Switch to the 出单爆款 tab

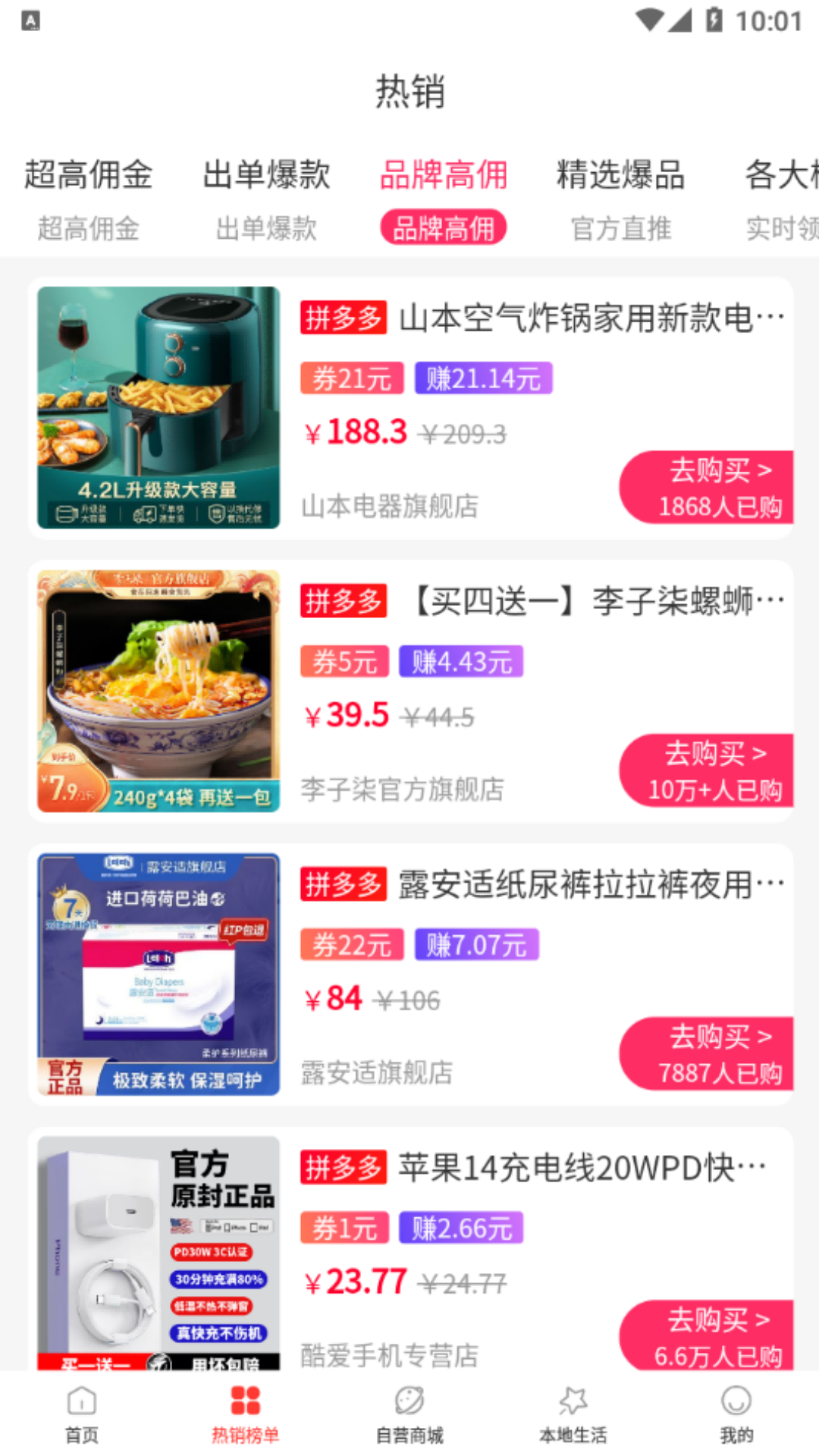point(266,174)
